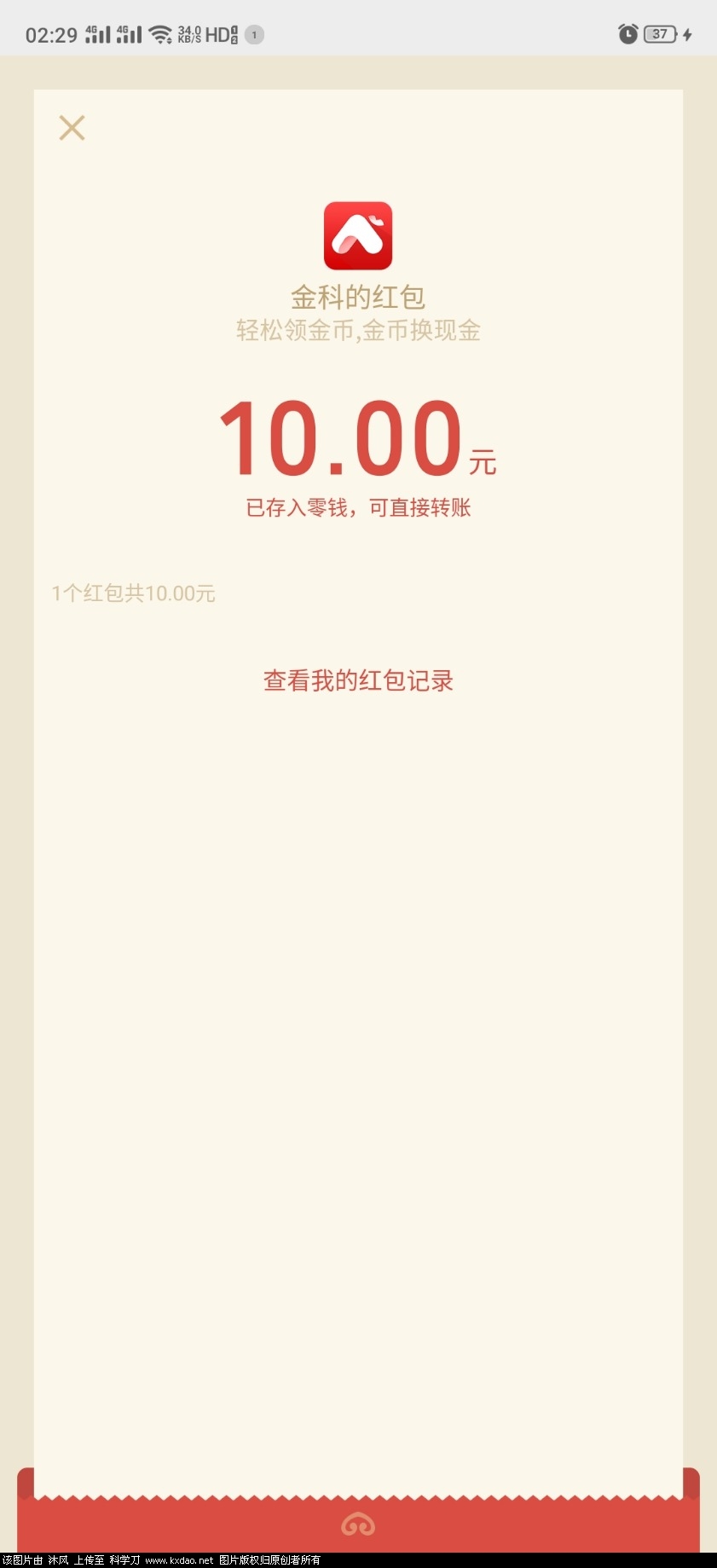Image resolution: width=717 pixels, height=1568 pixels.
Task: Tap the summary 1个红包共10.00元
Action: 133,593
